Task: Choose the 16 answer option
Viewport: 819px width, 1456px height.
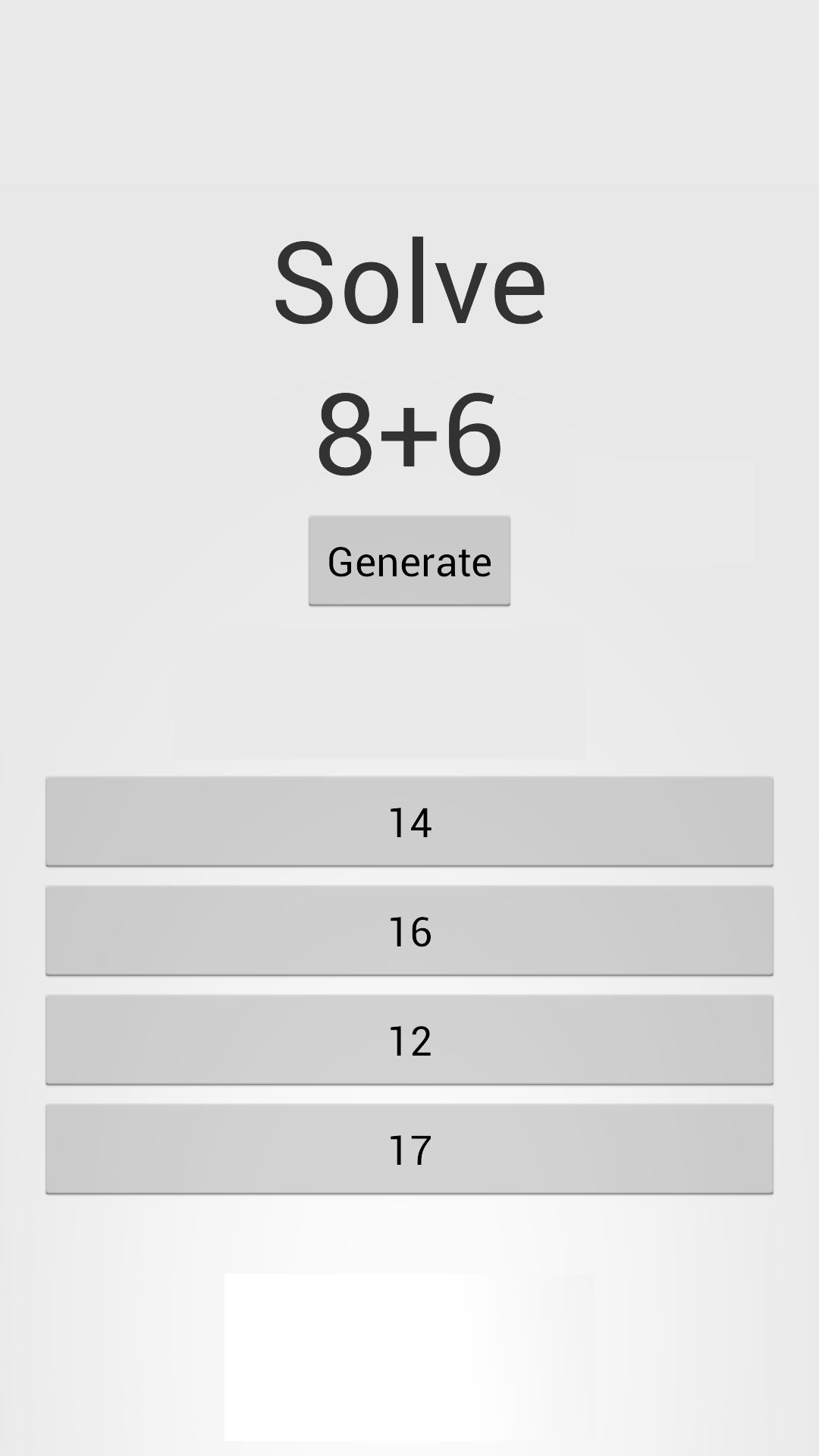Action: 409,930
